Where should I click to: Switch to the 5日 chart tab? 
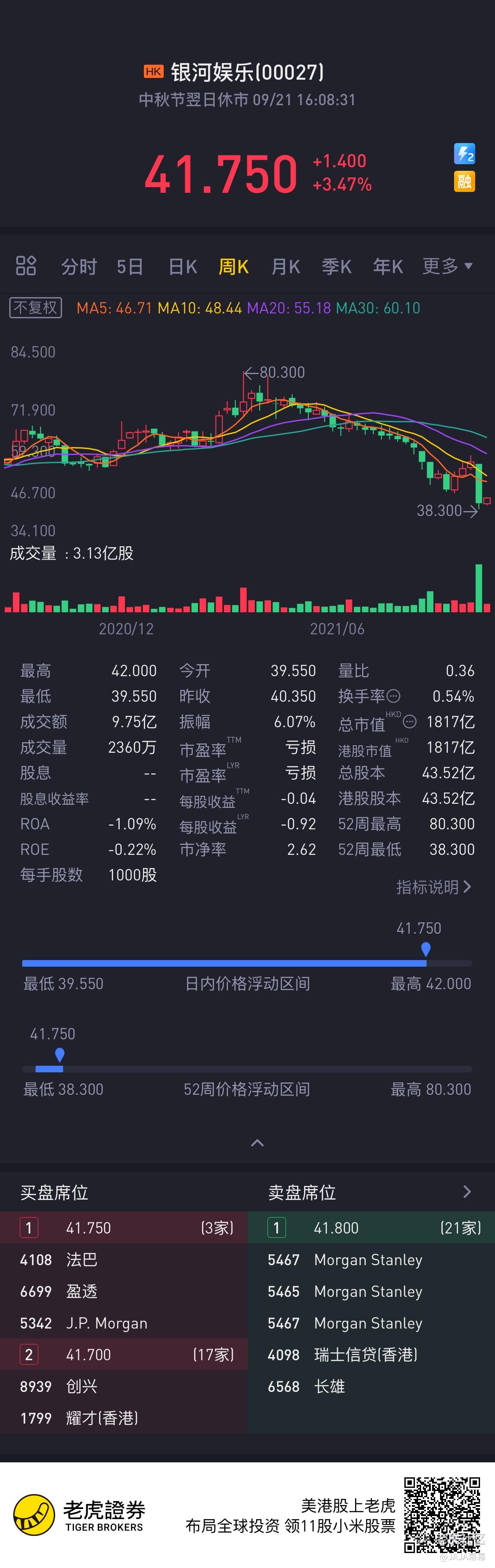(x=130, y=267)
